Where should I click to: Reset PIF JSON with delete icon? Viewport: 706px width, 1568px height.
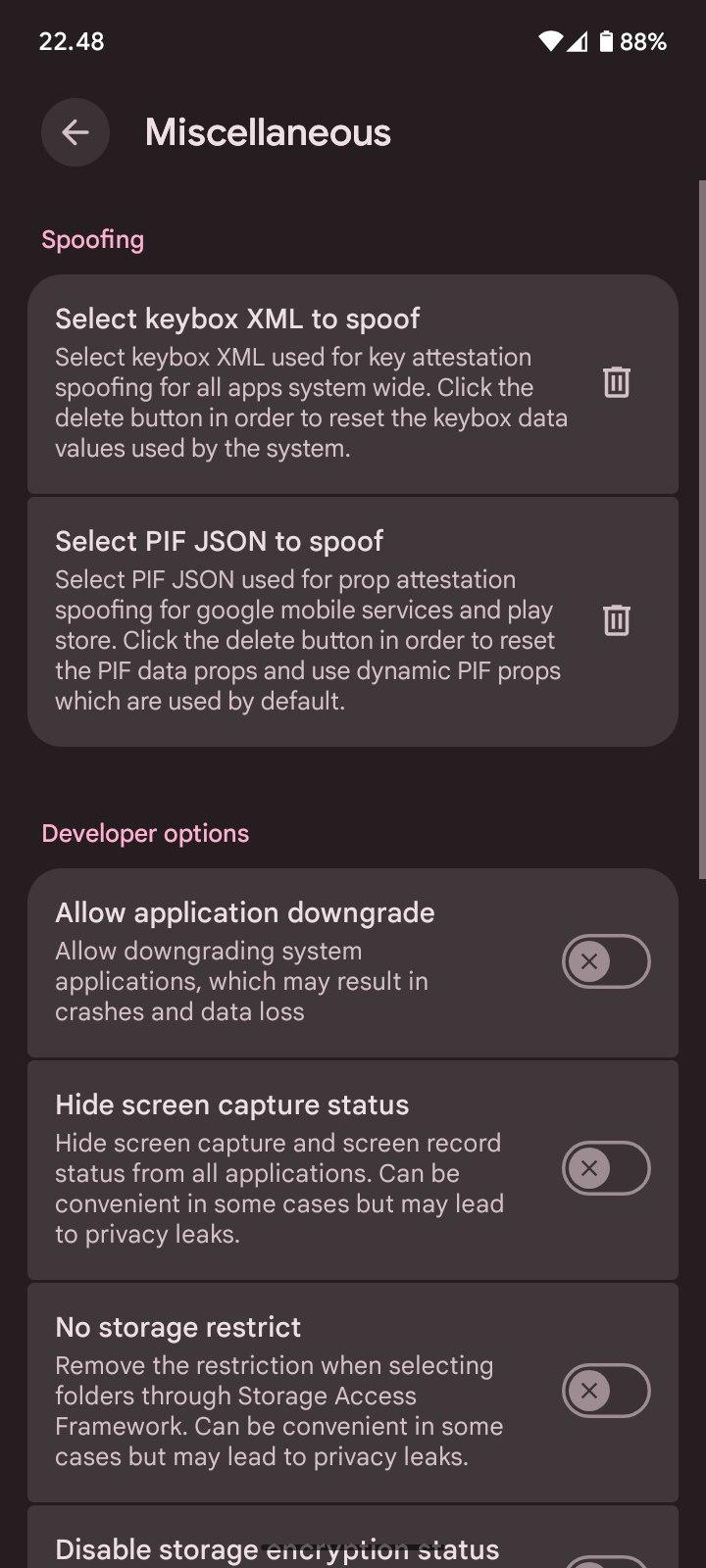click(x=616, y=620)
